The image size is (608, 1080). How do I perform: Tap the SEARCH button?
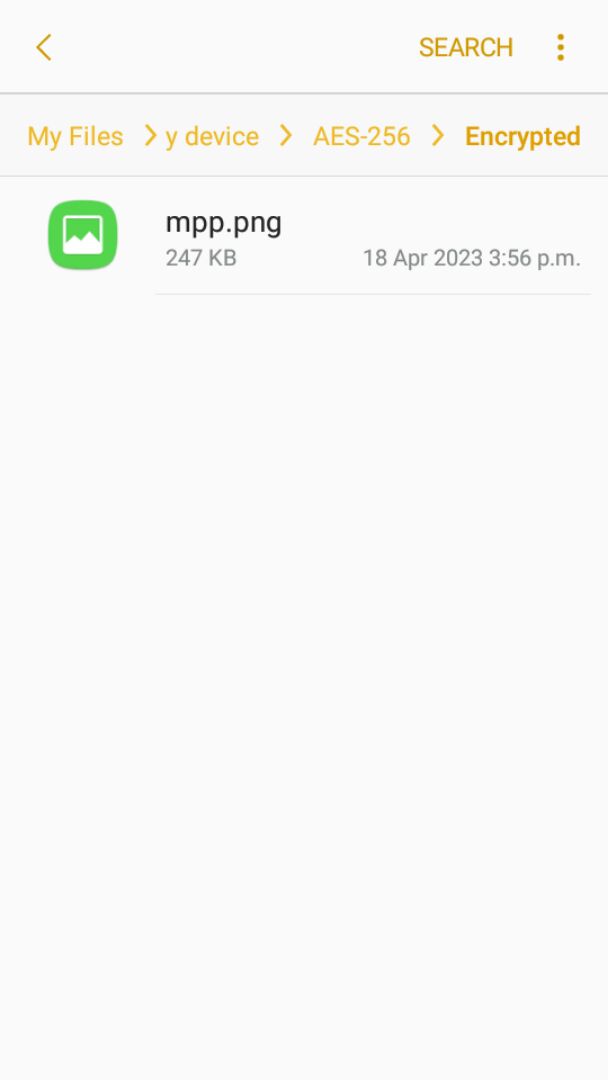click(x=465, y=47)
